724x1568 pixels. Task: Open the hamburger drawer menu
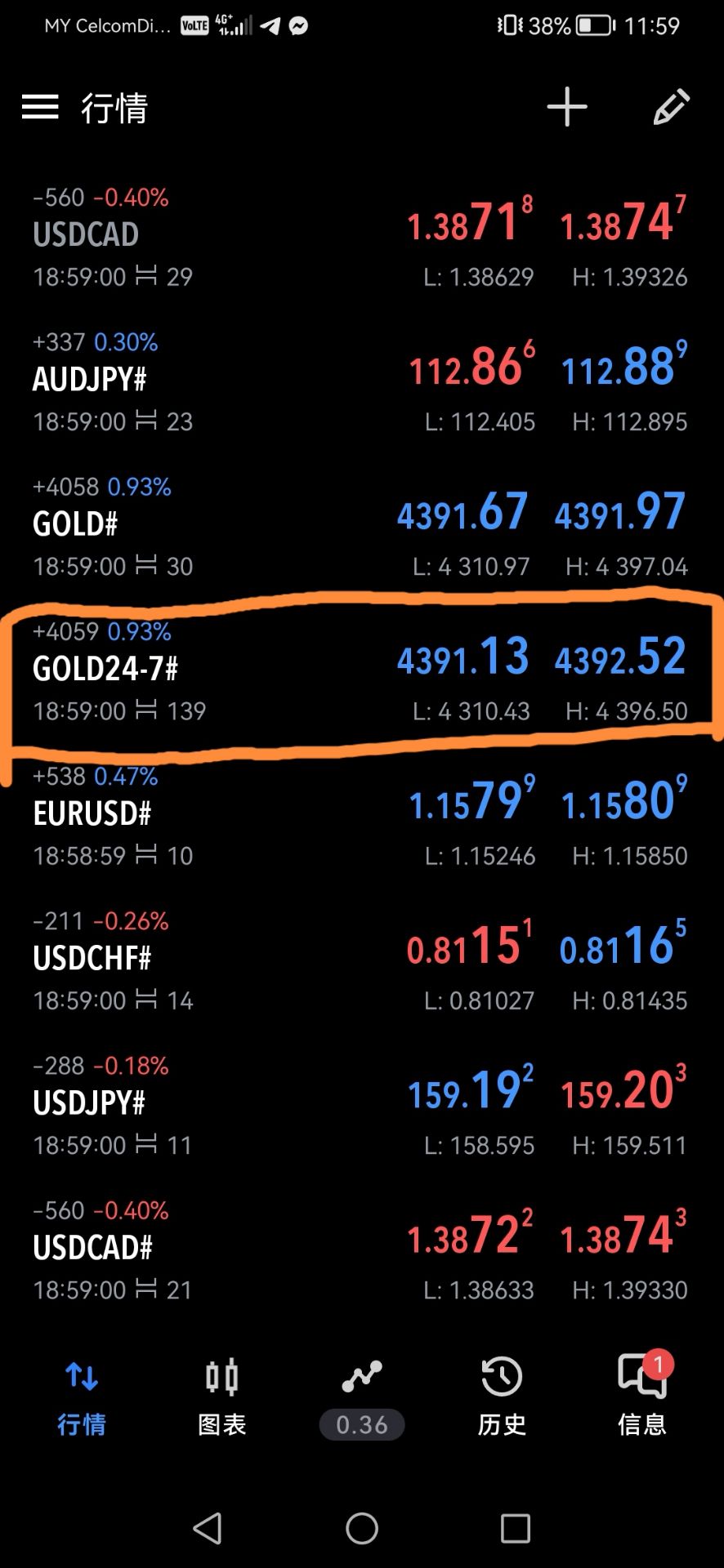pyautogui.click(x=40, y=107)
